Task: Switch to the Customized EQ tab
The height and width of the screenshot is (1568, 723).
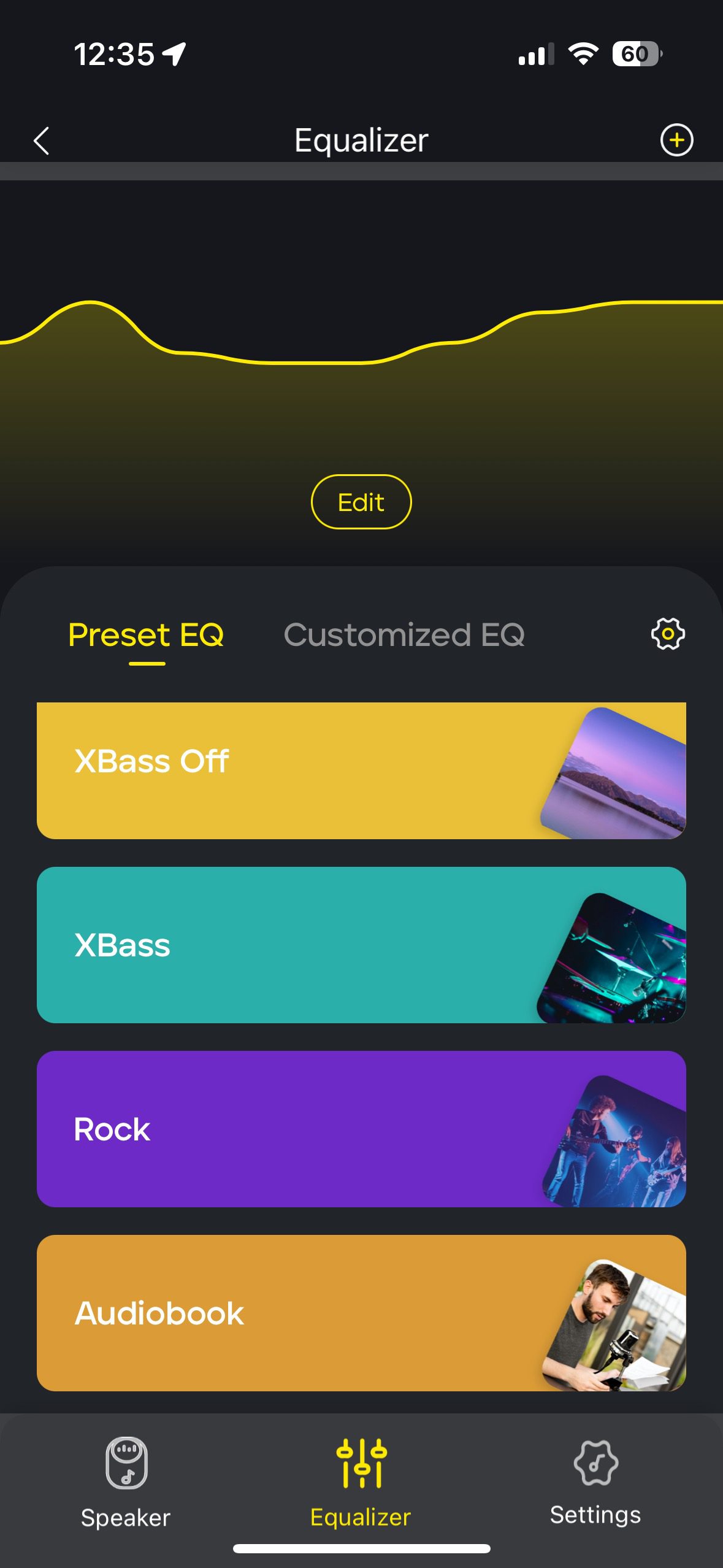Action: coord(404,634)
